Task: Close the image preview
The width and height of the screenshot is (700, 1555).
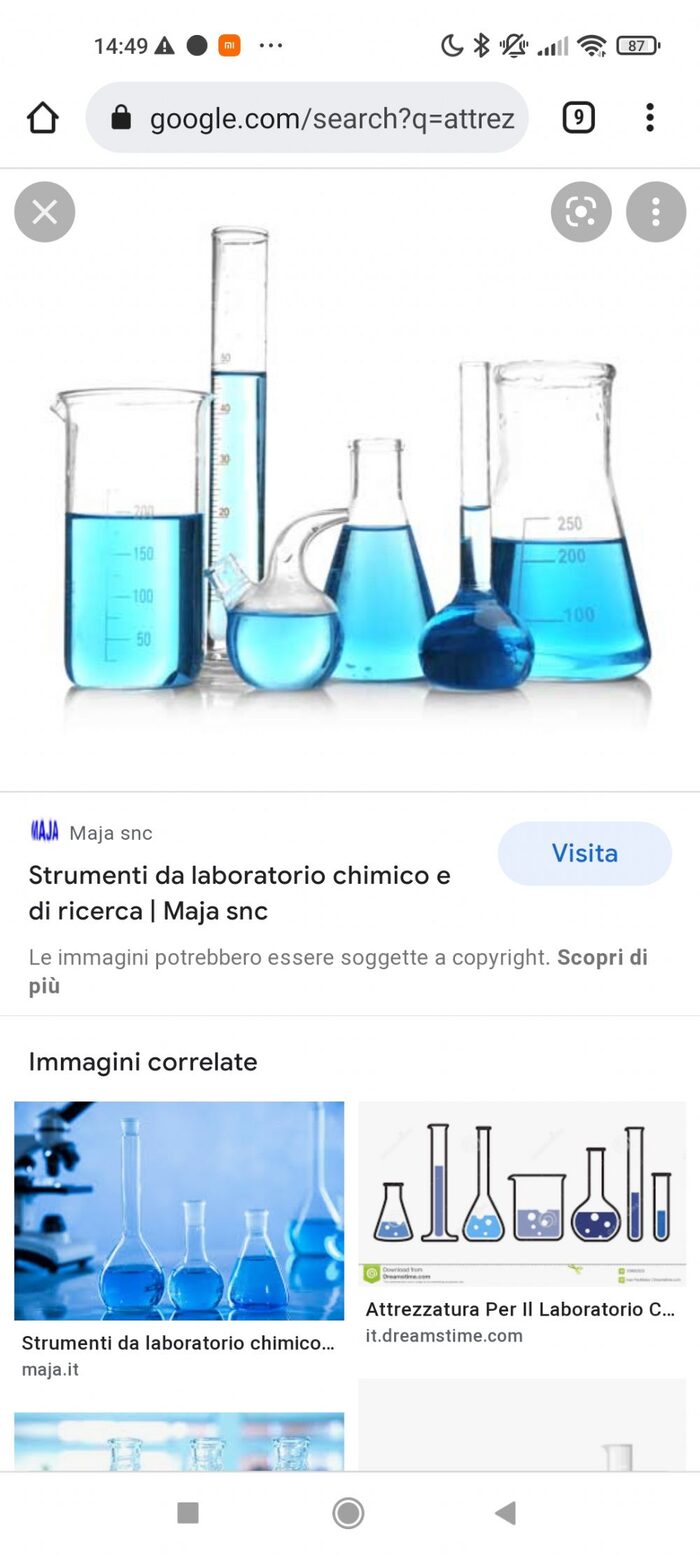Action: pos(44,212)
